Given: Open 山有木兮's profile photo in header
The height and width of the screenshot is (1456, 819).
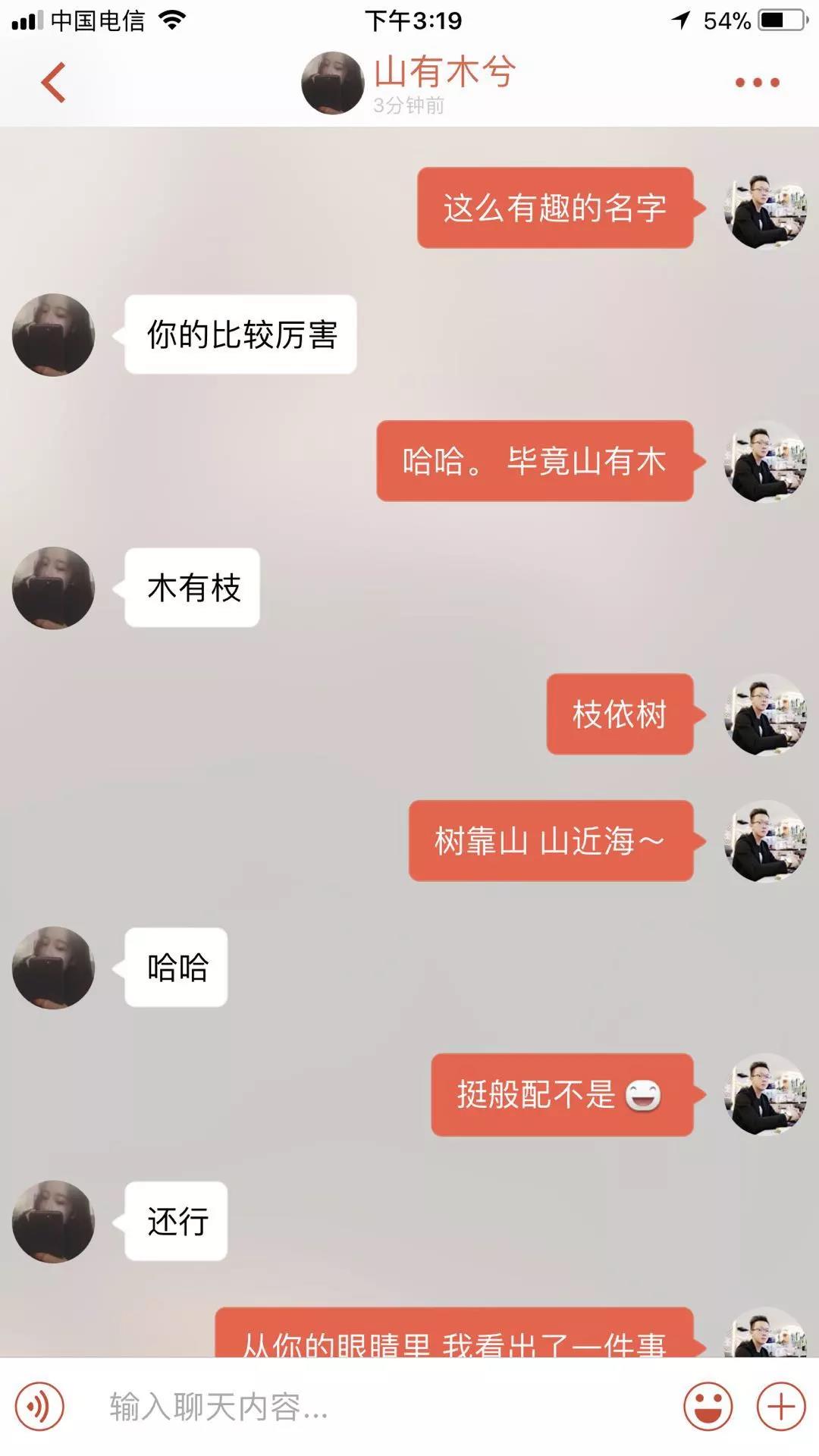Looking at the screenshot, I should point(332,83).
